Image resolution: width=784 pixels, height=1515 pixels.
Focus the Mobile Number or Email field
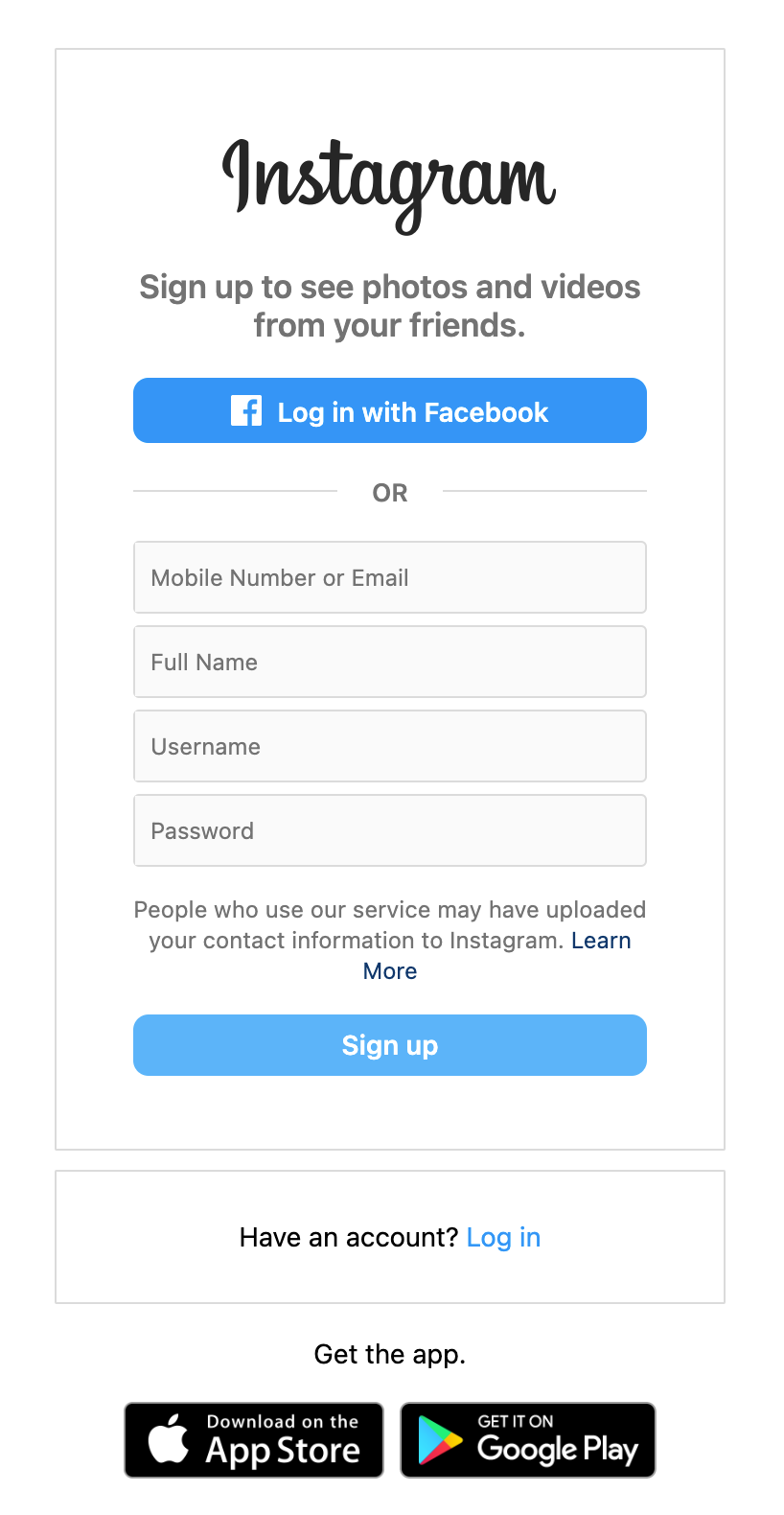pos(390,577)
